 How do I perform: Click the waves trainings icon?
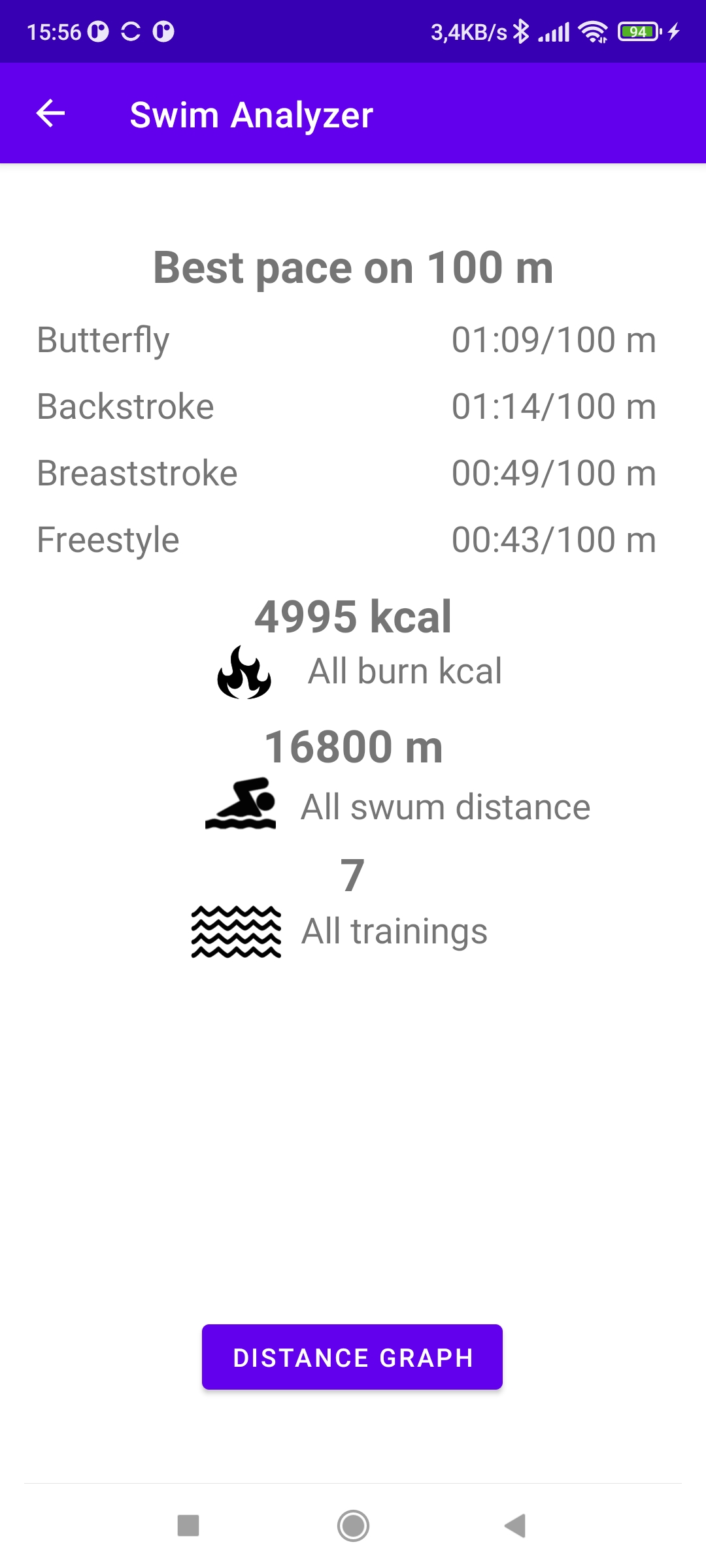click(237, 930)
